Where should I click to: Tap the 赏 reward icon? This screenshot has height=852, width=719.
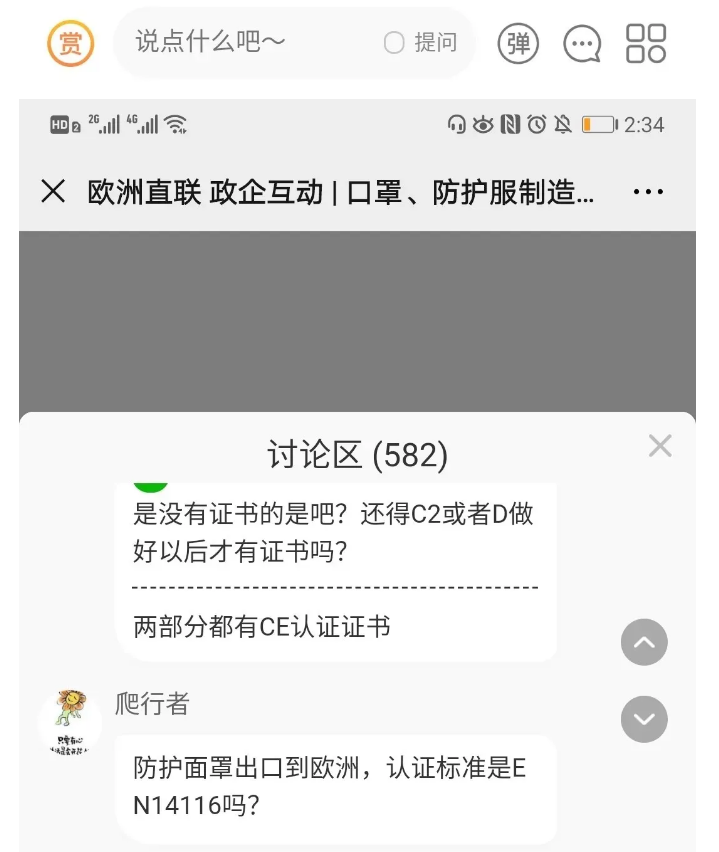click(70, 43)
